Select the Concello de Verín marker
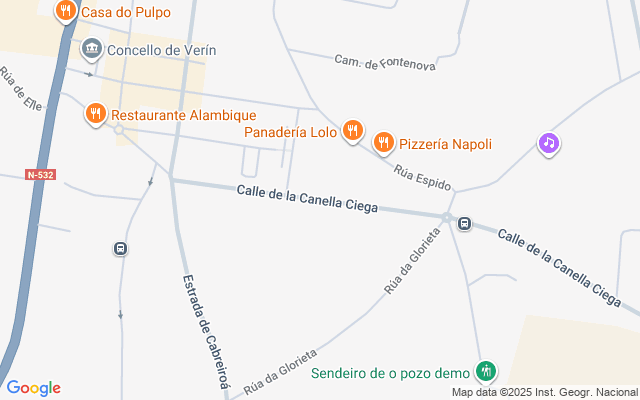The image size is (640, 400). coord(92,49)
